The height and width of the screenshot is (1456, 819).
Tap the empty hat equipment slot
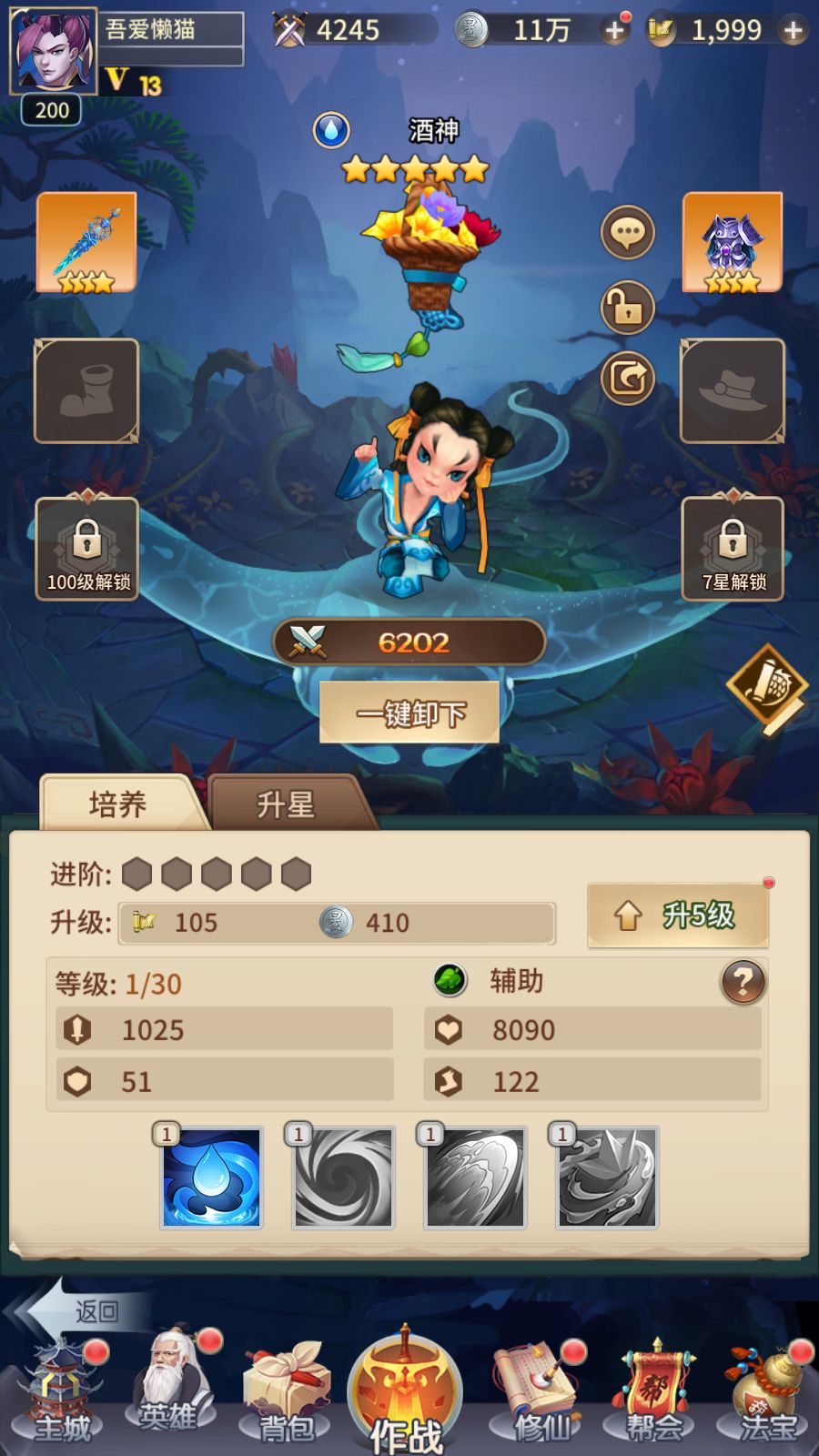(x=732, y=391)
